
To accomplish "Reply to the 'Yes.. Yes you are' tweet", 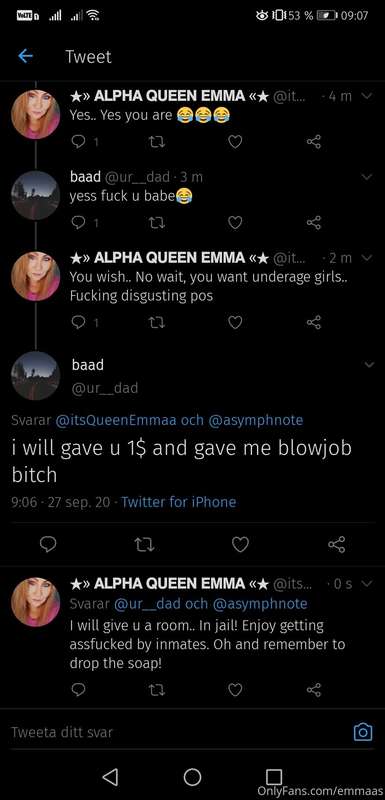I will tap(78, 143).
